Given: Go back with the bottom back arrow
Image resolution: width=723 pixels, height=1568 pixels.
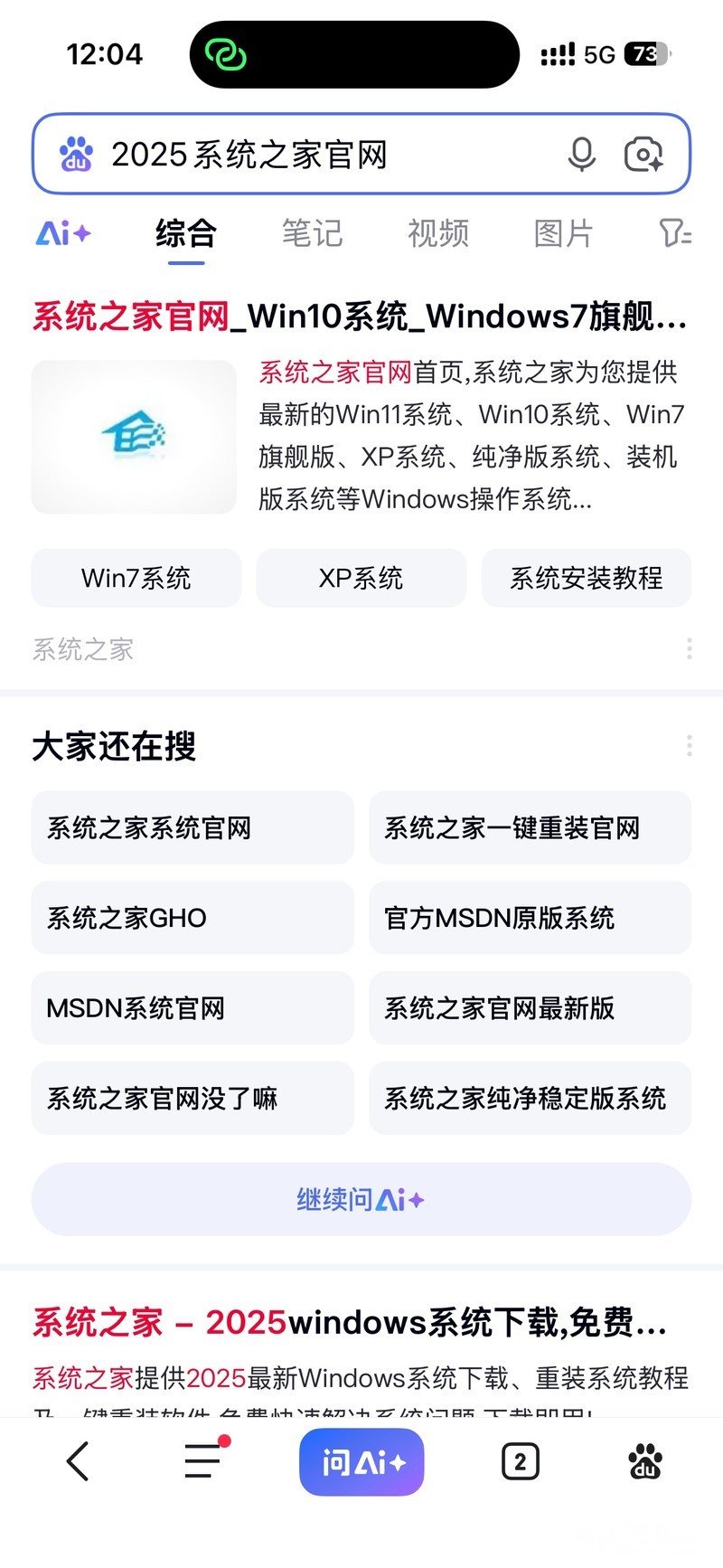Looking at the screenshot, I should point(78,1461).
